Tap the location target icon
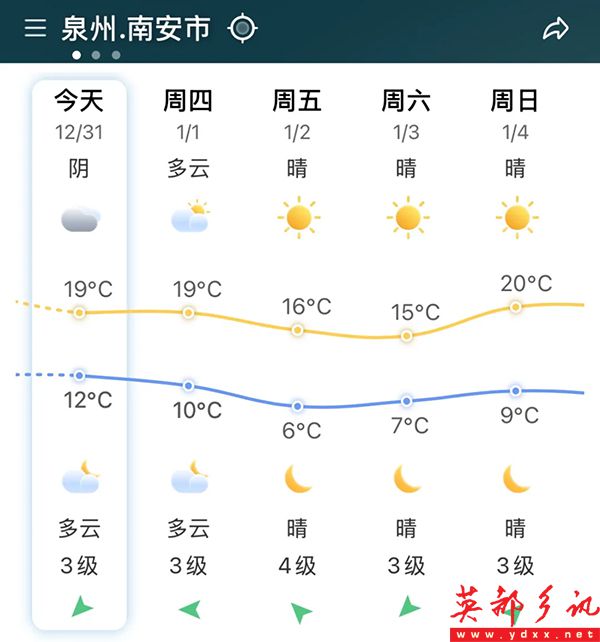Image resolution: width=600 pixels, height=642 pixels. tap(243, 28)
